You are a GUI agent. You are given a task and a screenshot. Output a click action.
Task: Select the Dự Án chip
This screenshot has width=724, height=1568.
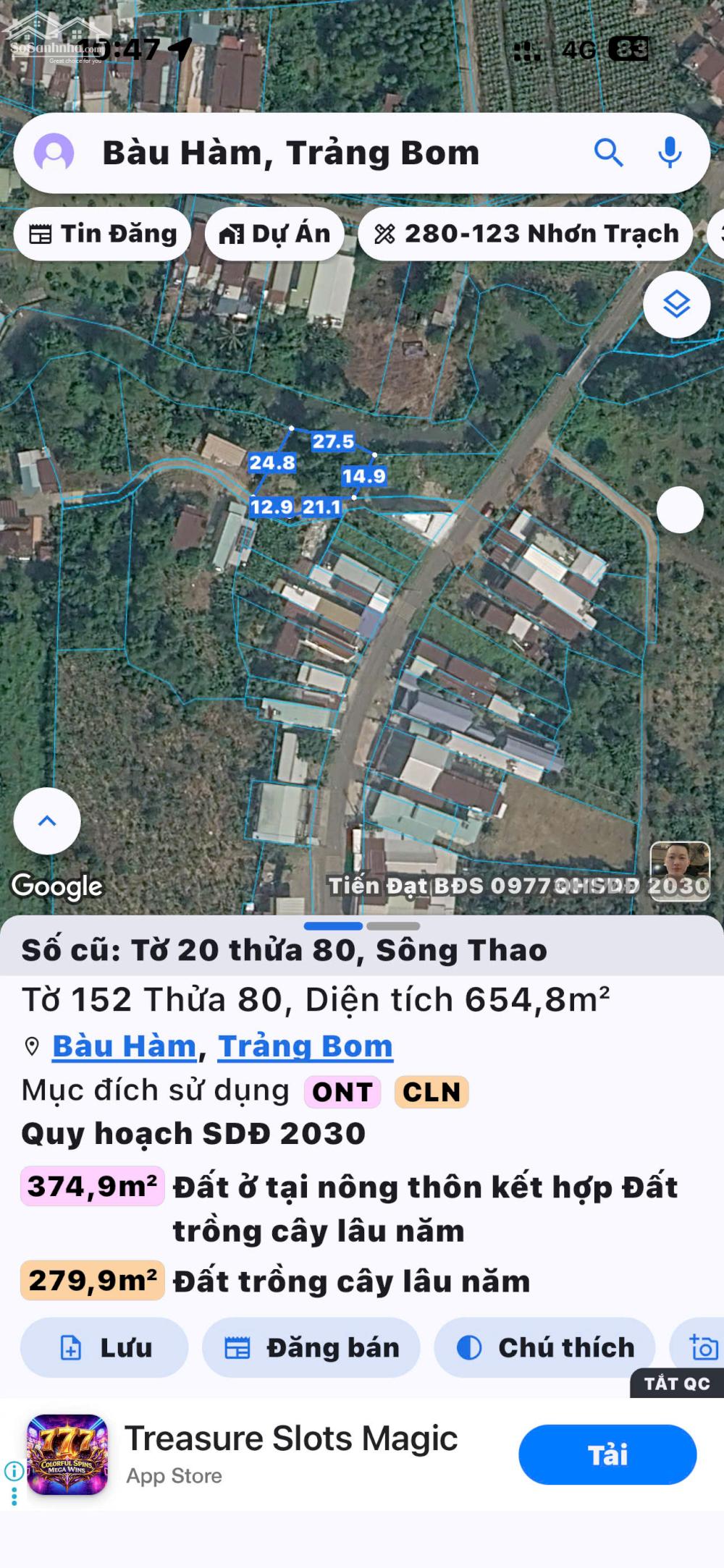[274, 234]
